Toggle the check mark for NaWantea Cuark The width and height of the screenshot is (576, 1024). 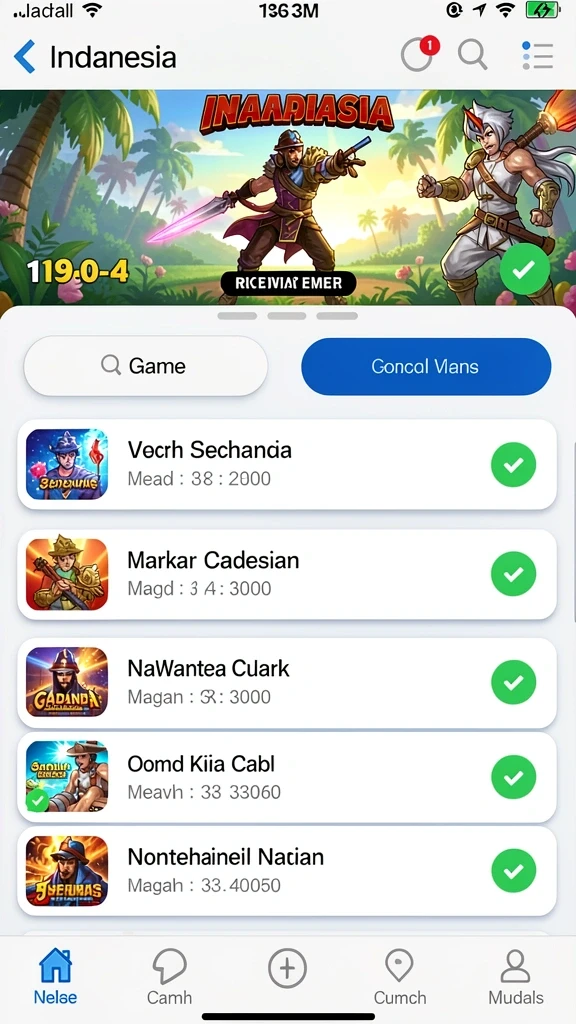[x=513, y=682]
